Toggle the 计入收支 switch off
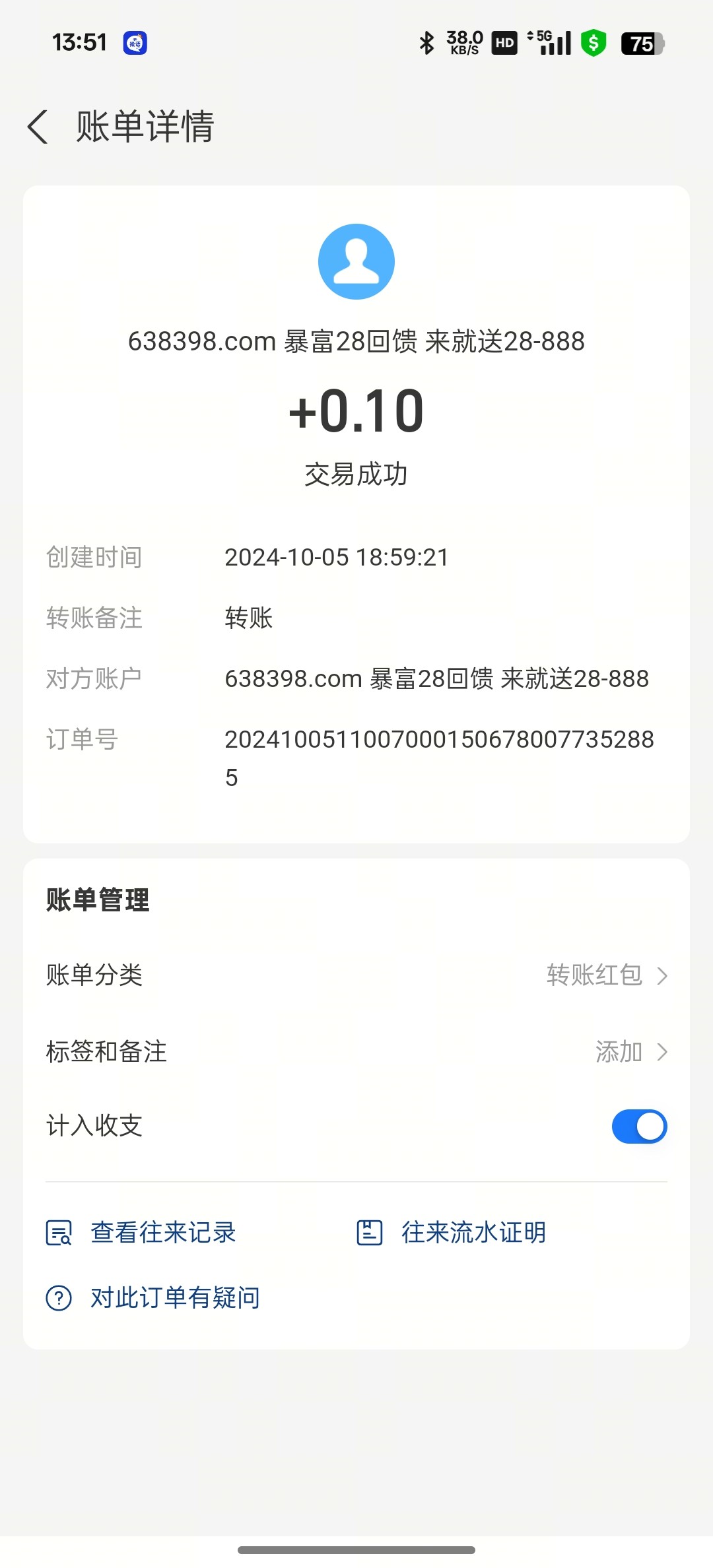 point(639,1127)
